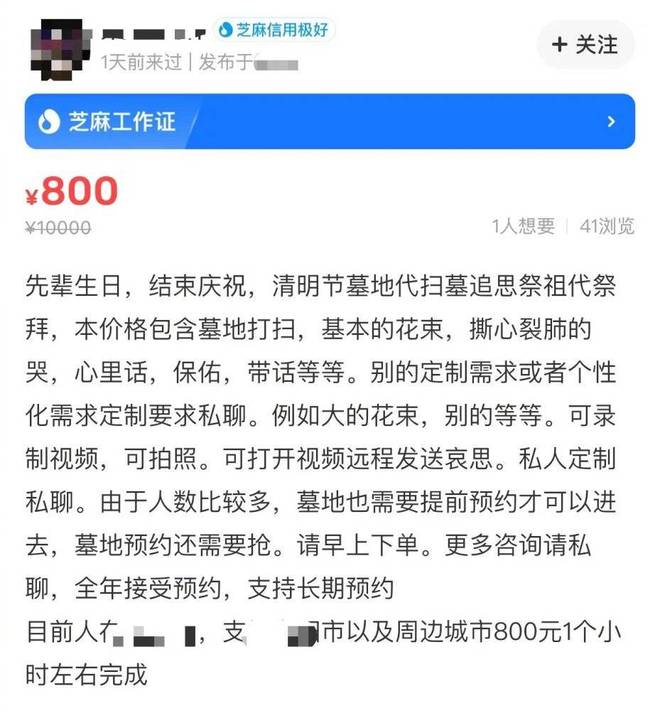
Task: Open the 芝麻工作证 banner
Action: (329, 122)
